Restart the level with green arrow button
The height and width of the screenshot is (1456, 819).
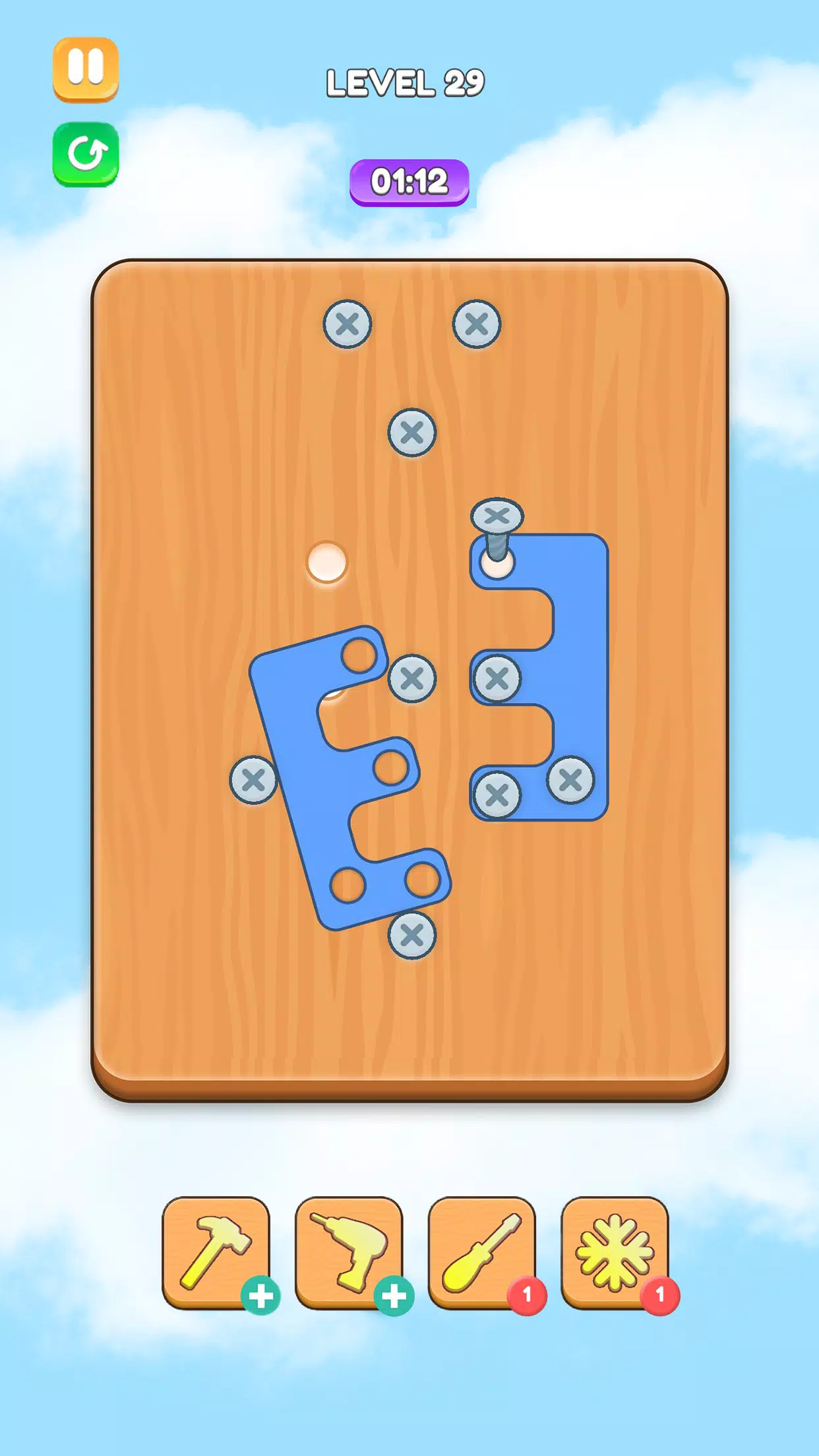click(86, 154)
